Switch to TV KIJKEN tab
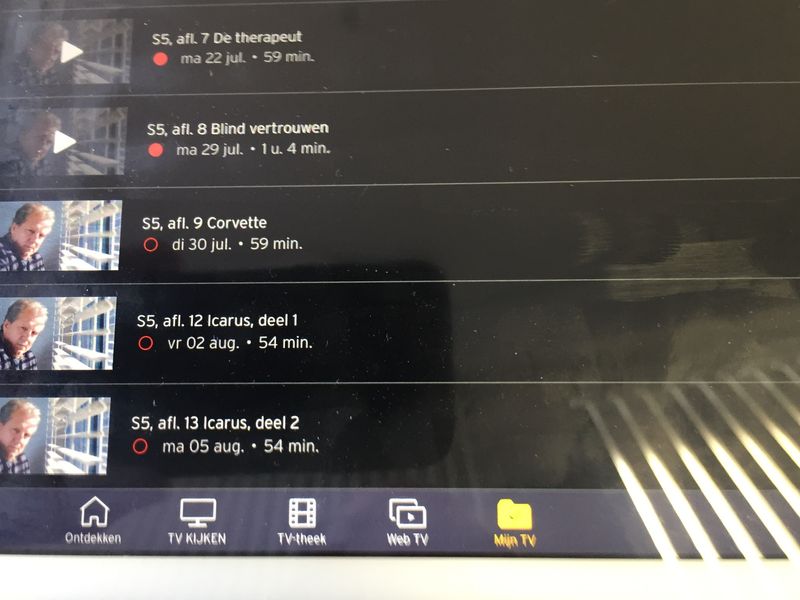The width and height of the screenshot is (800, 600). [197, 522]
